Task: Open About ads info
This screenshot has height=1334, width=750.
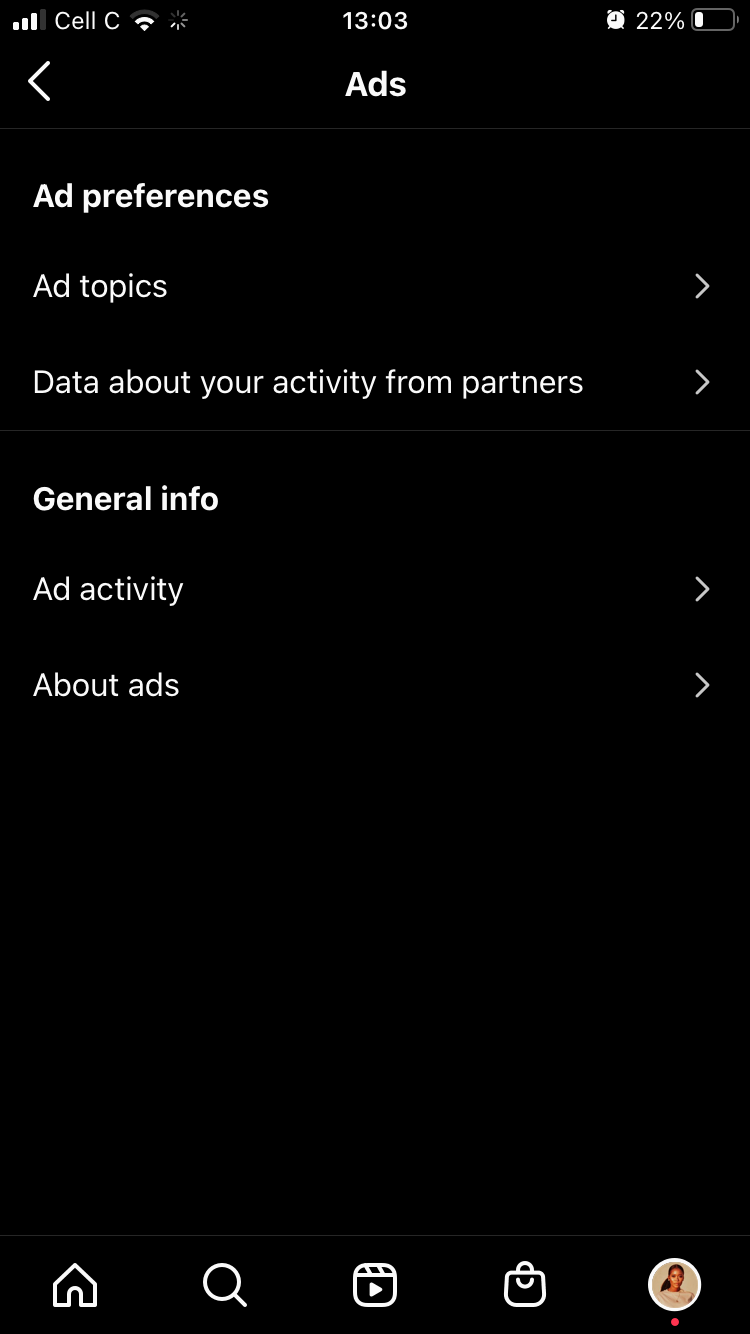Action: click(x=374, y=686)
